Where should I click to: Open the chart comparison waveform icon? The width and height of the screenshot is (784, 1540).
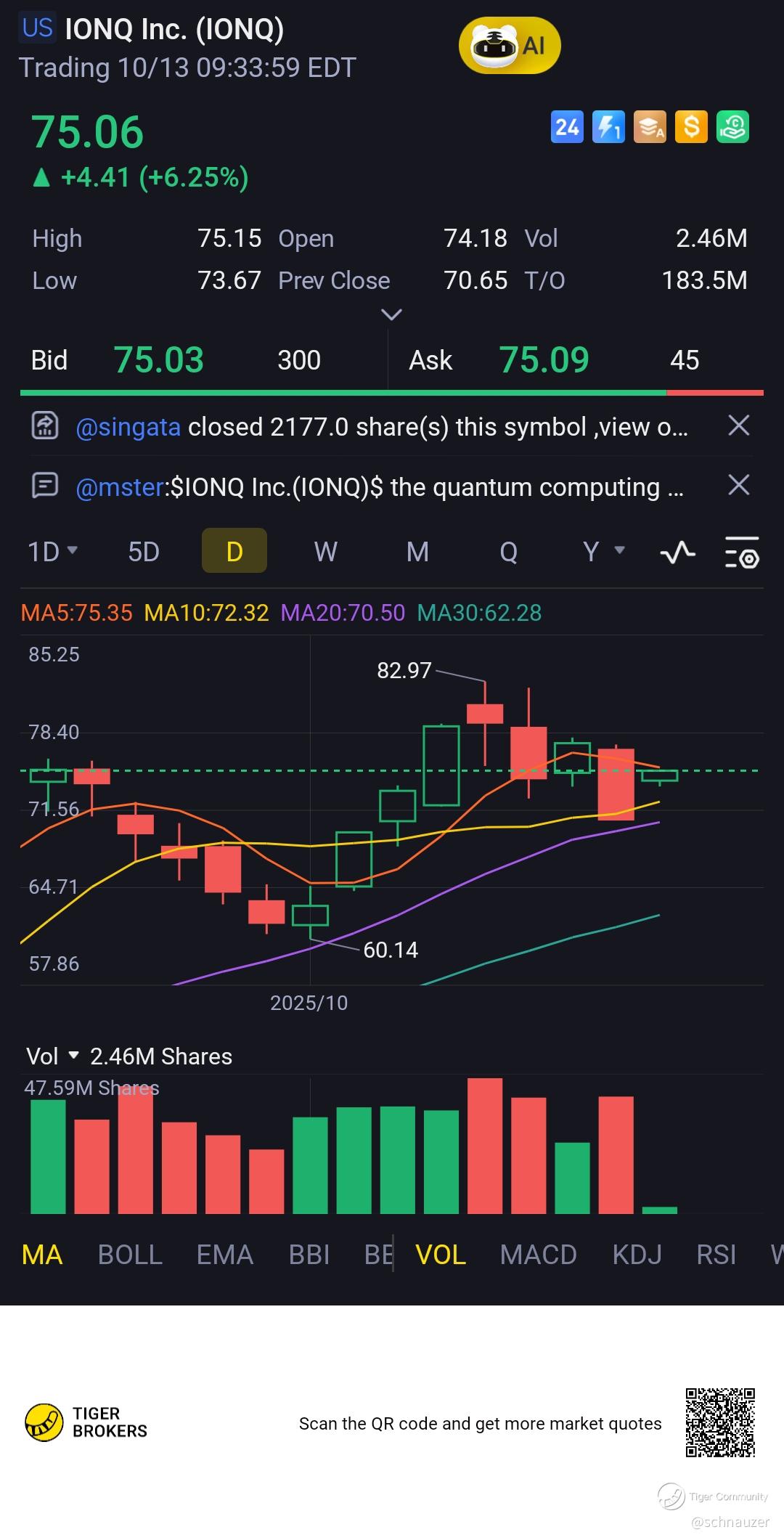[677, 553]
